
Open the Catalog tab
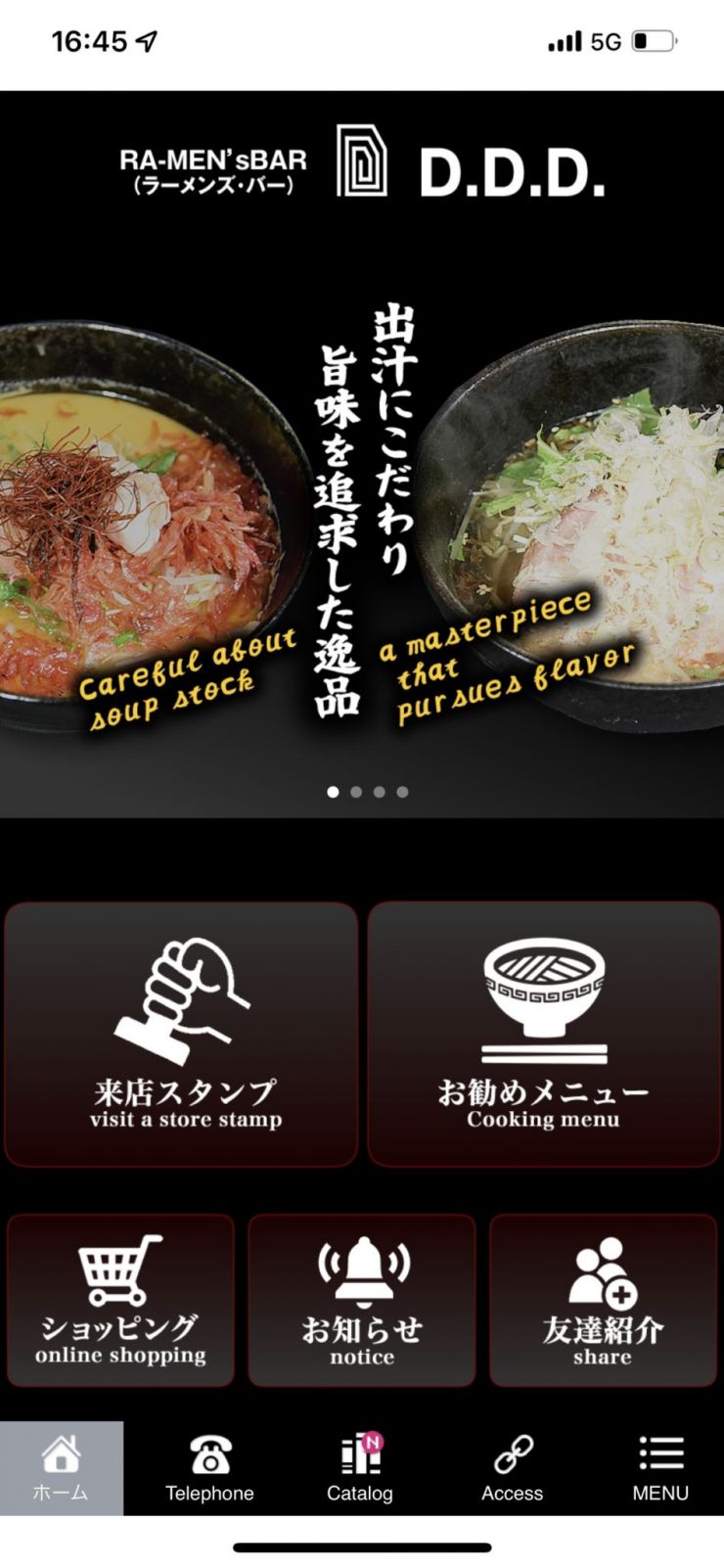coord(360,1468)
